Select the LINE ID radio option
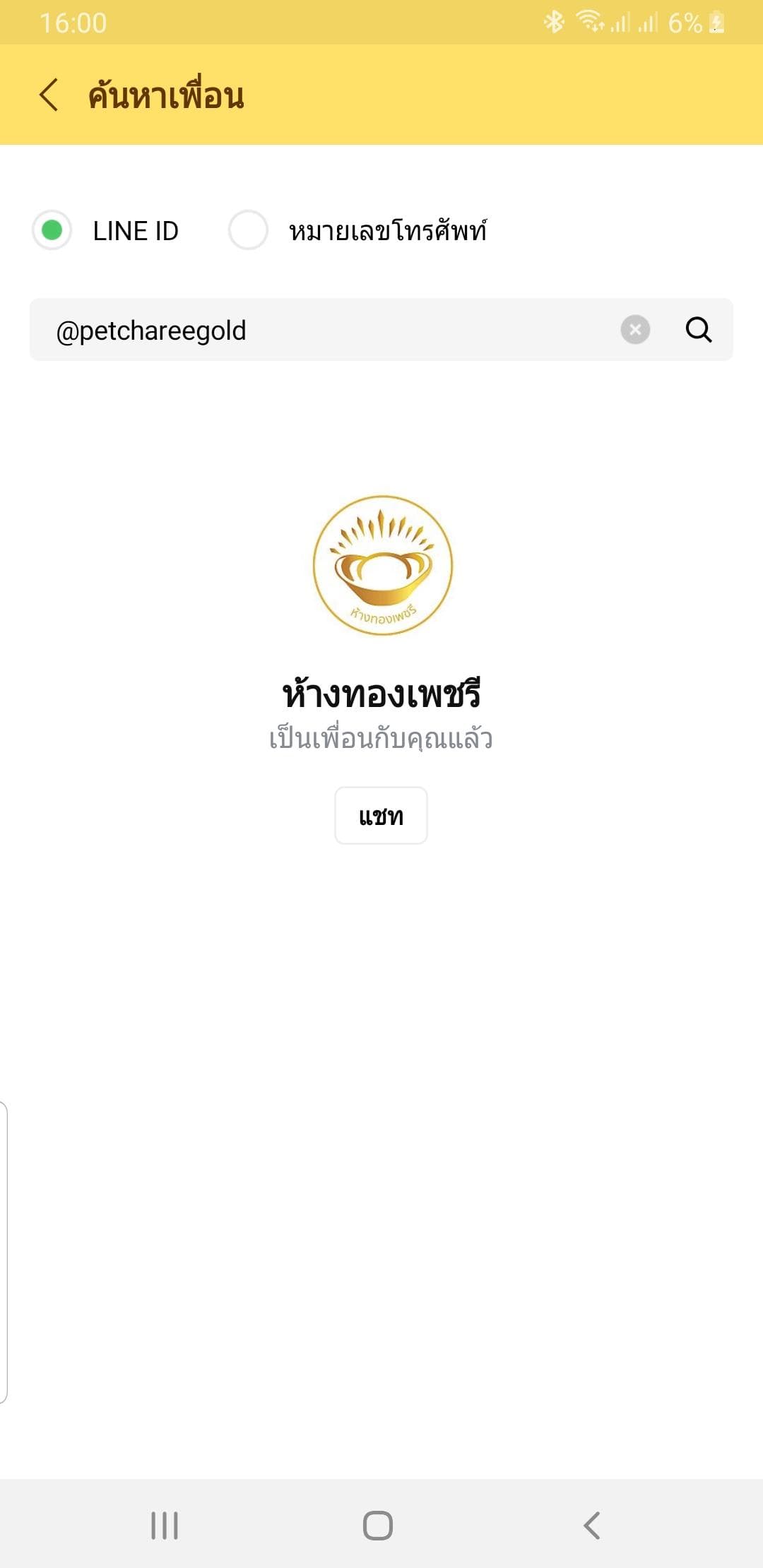This screenshot has width=763, height=1568. 52,230
